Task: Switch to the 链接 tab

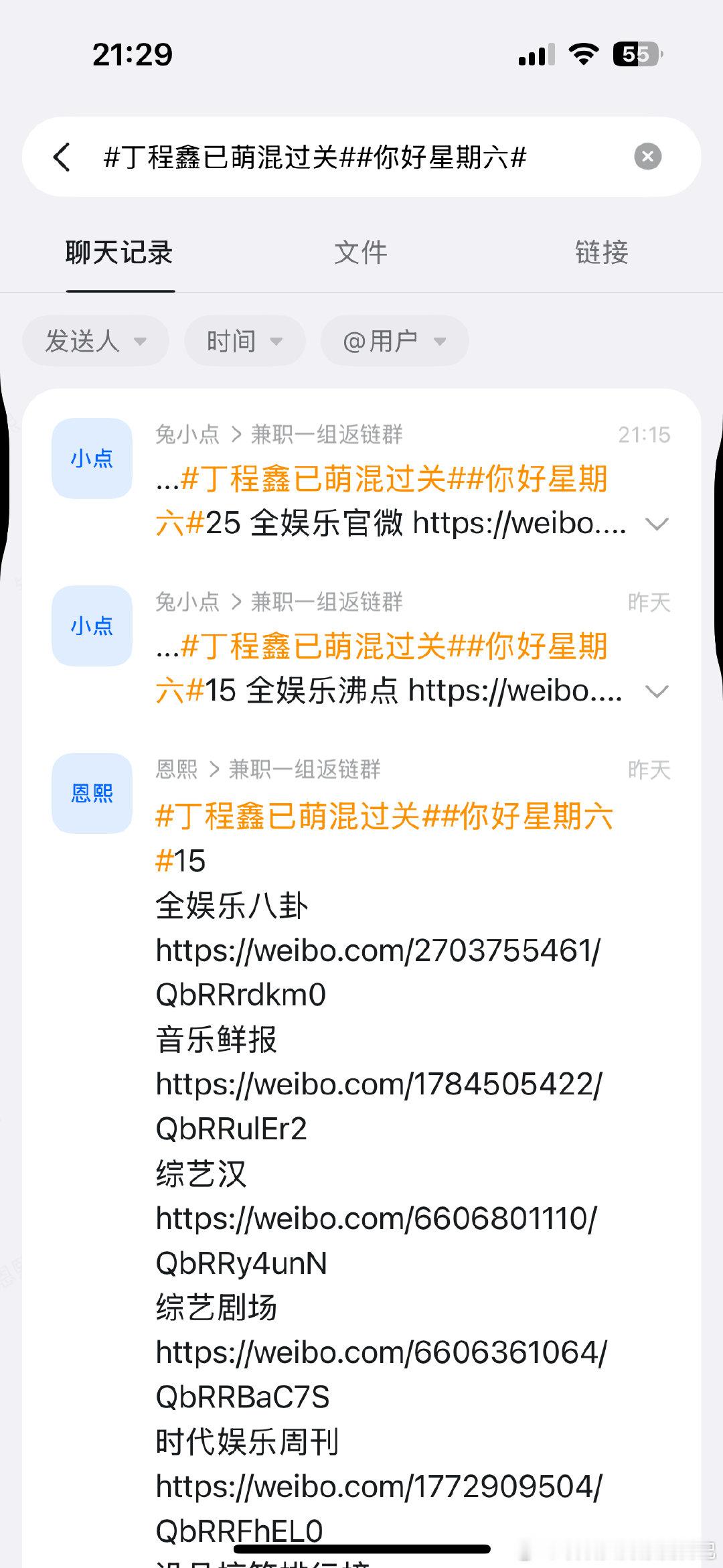Action: pos(601,253)
